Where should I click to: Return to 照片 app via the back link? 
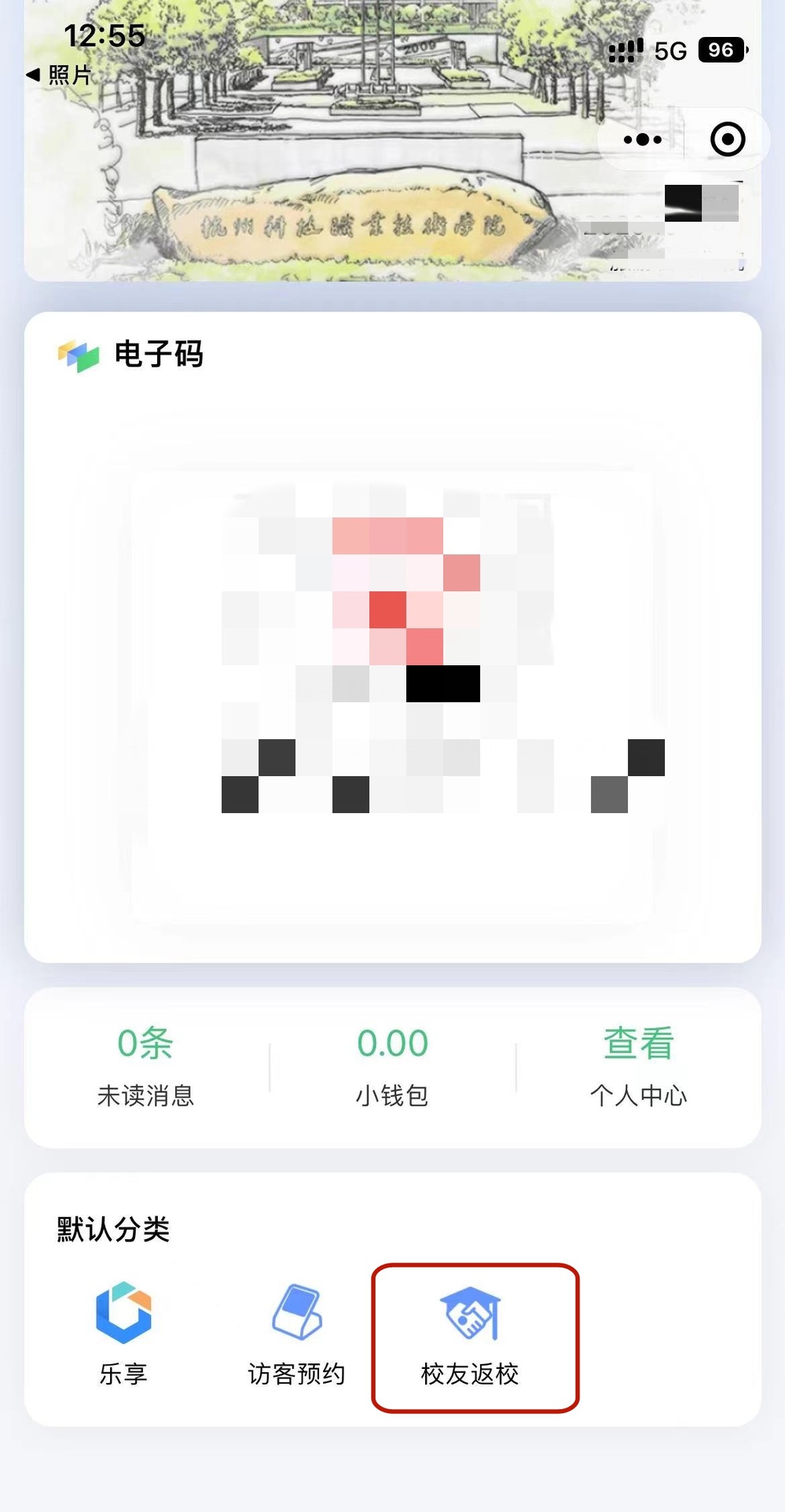[60, 75]
